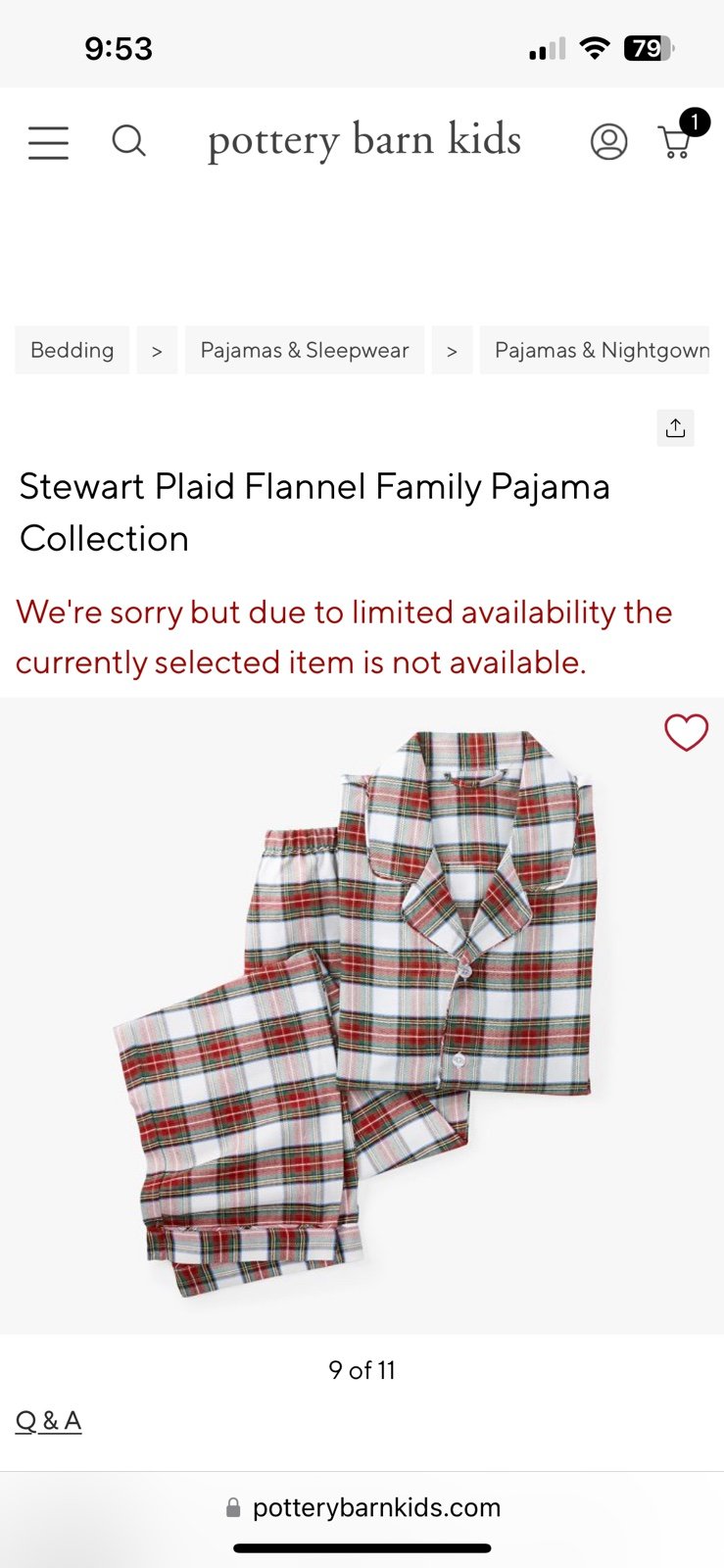The height and width of the screenshot is (1568, 724).
Task: Open the hamburger menu
Action: 48,142
